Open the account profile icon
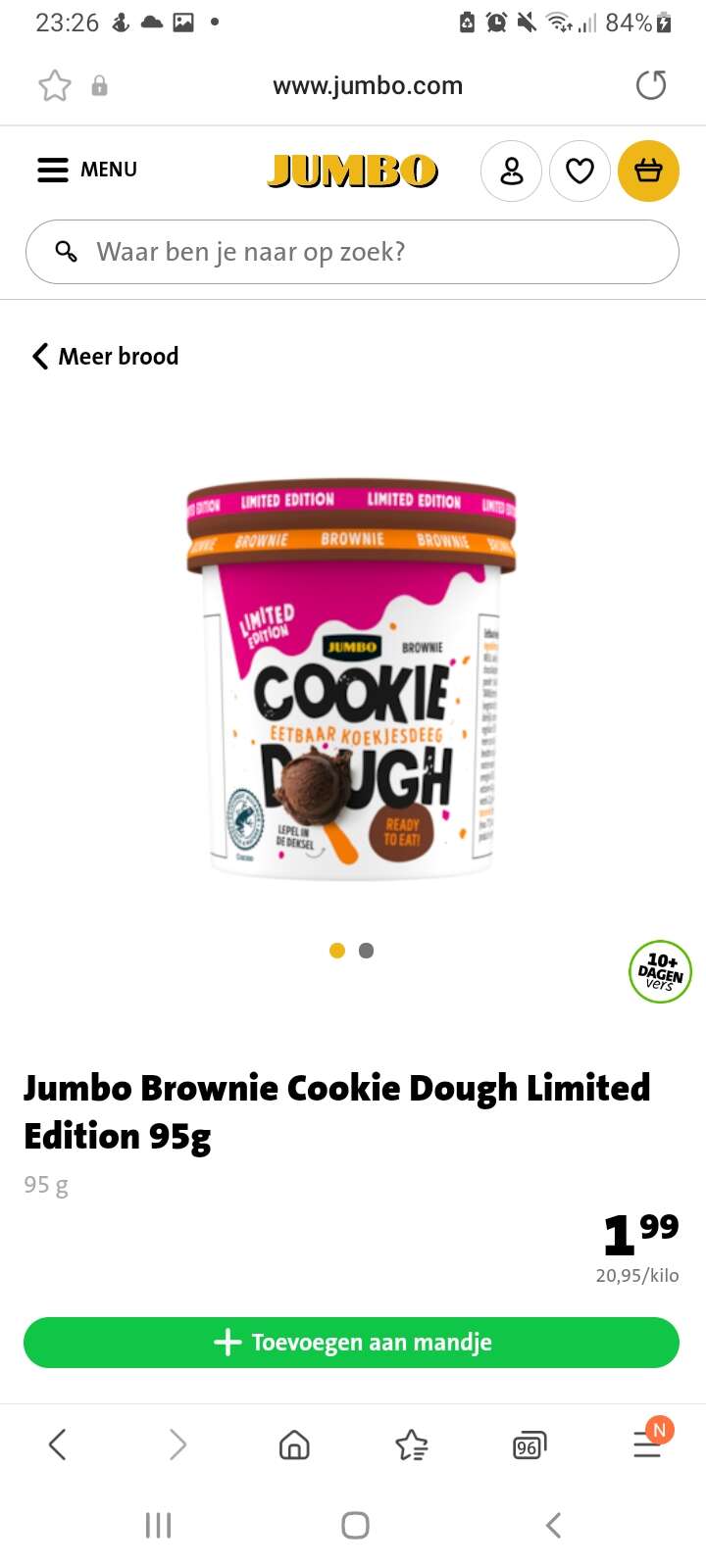 511,171
